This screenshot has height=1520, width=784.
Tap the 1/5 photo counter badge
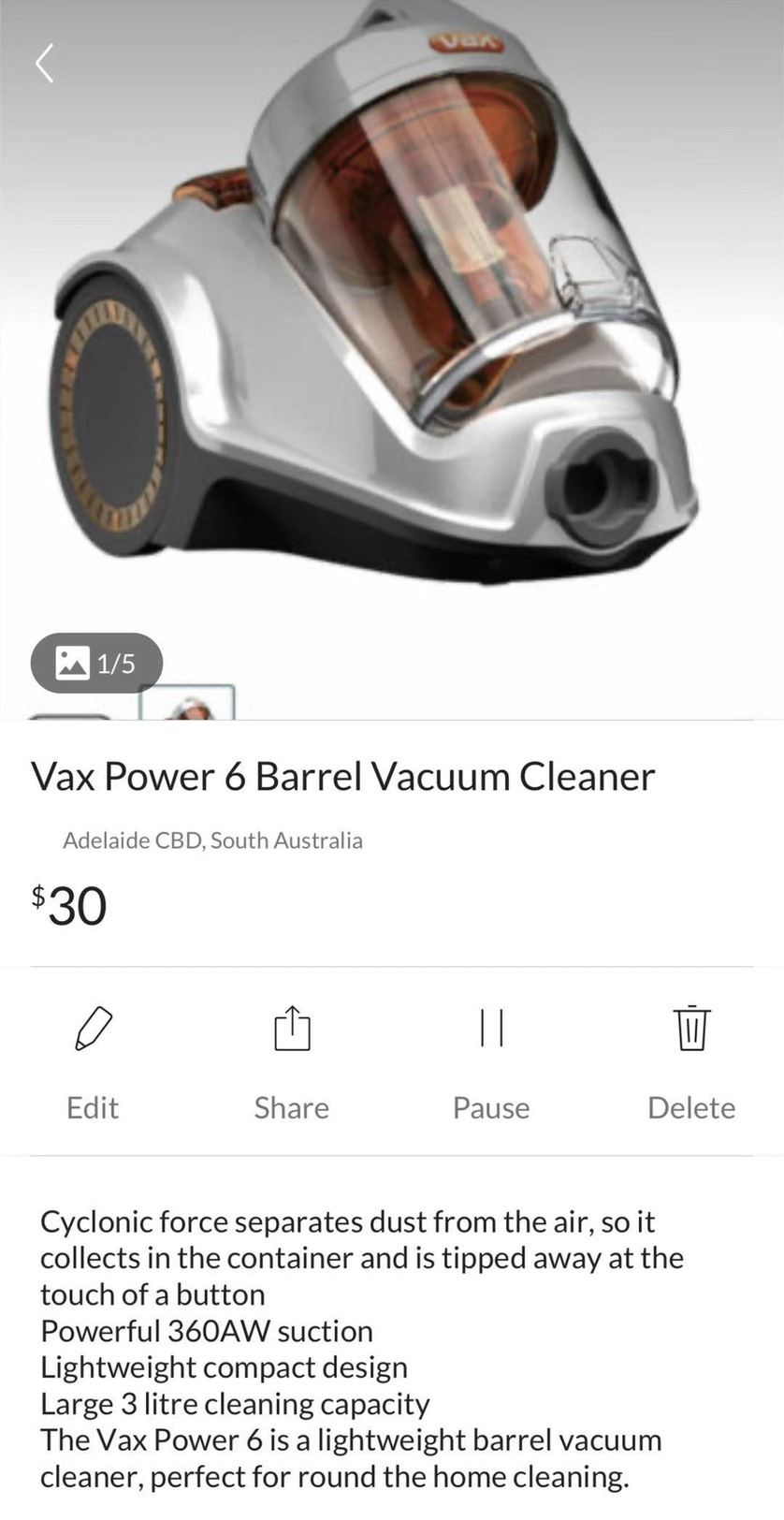[x=96, y=663]
